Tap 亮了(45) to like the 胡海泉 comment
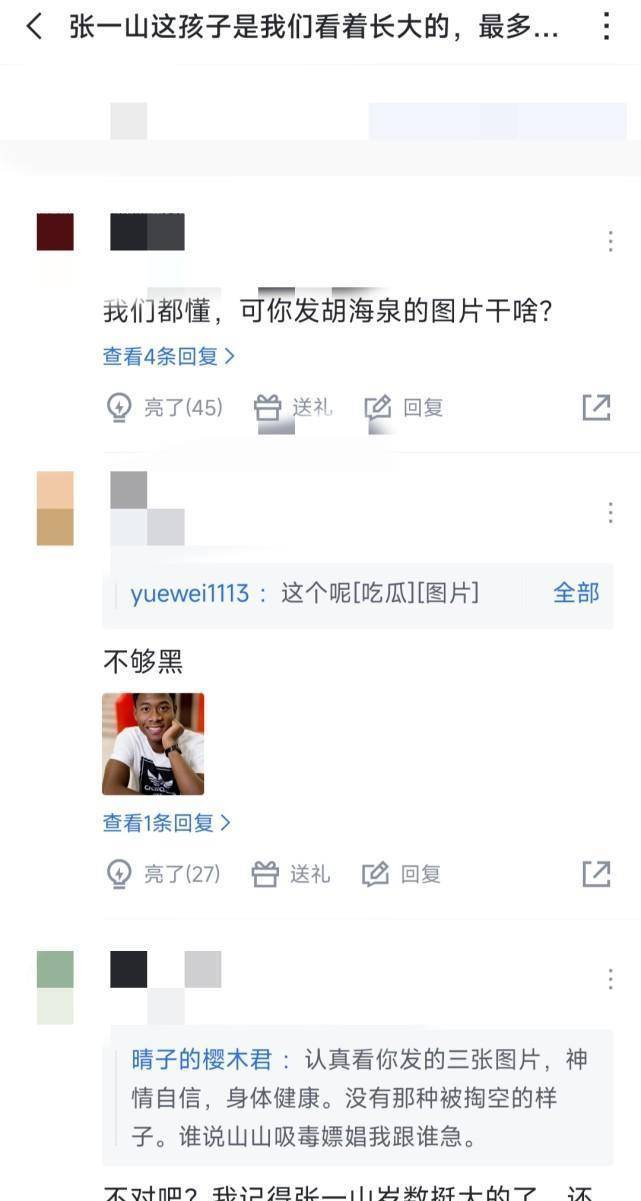Screen dimensions: 641x1201 tap(165, 407)
